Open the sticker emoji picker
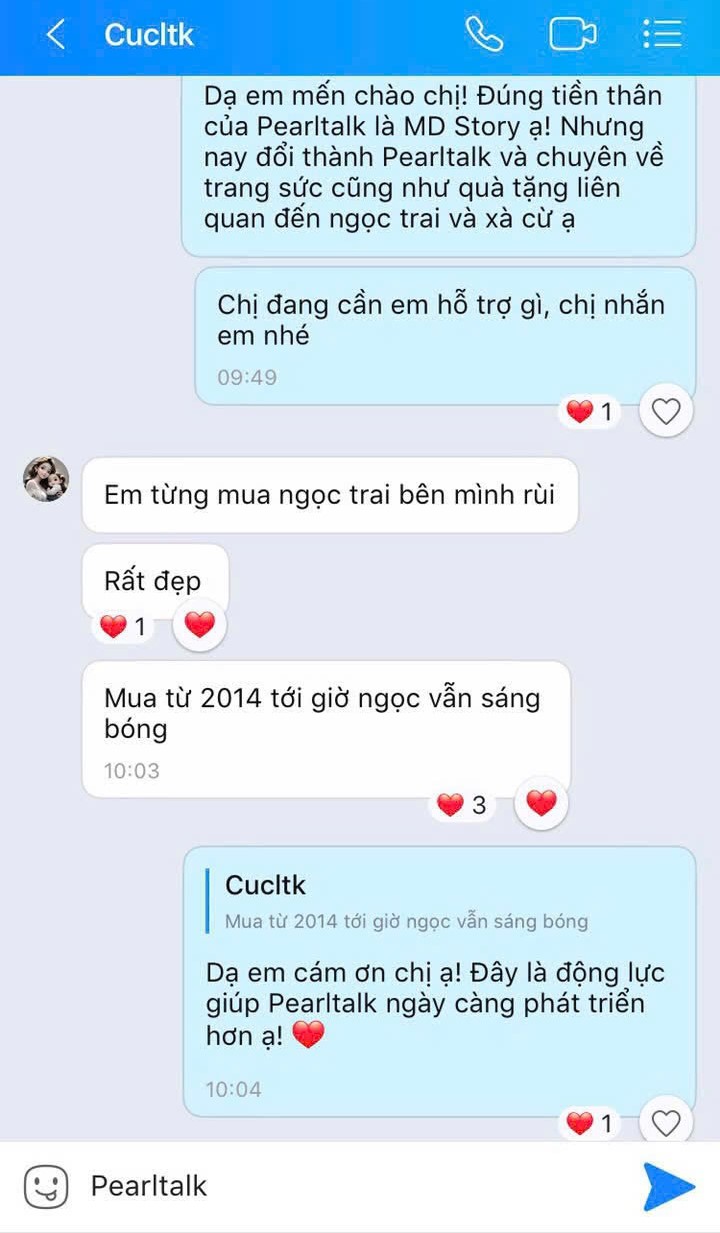The image size is (720, 1233). tap(46, 1187)
